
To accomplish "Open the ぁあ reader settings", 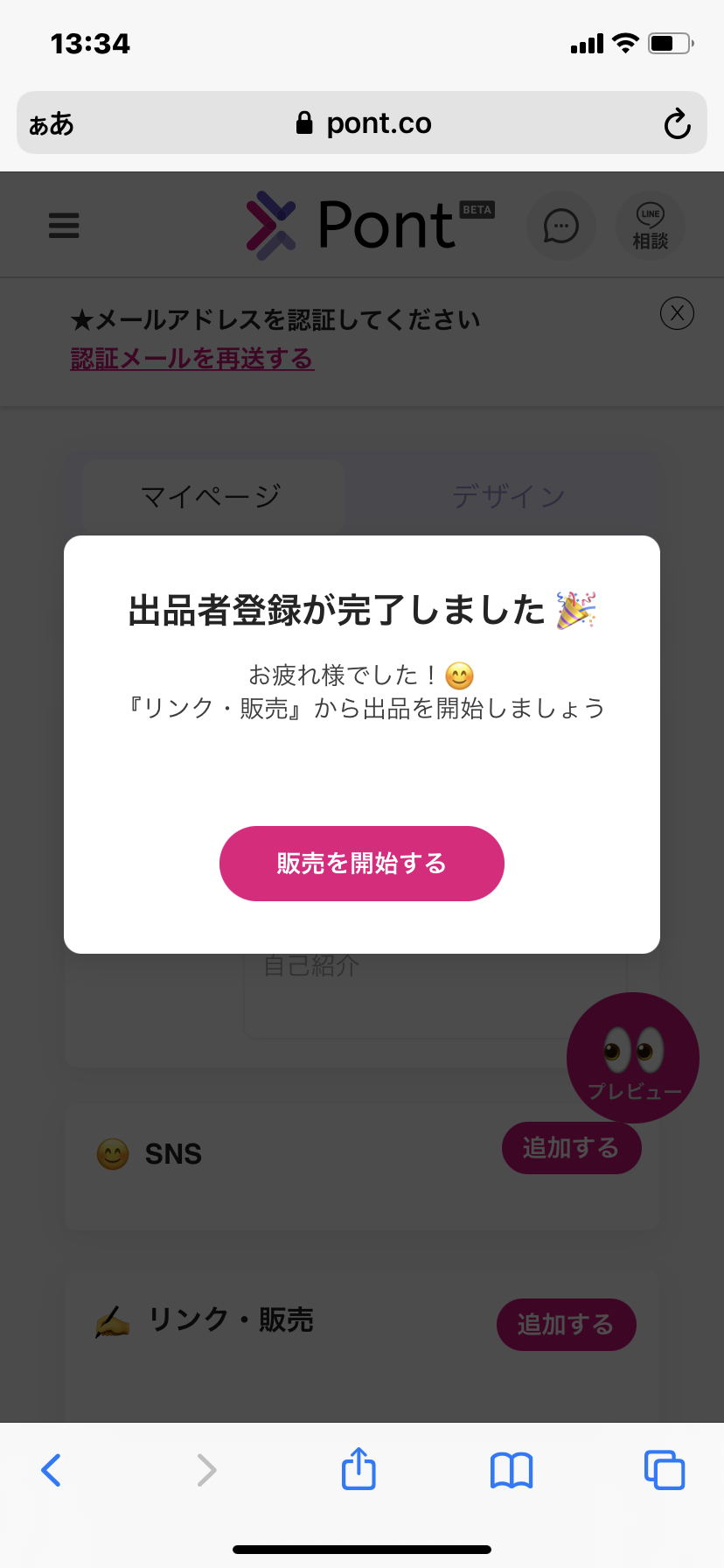I will pos(52,123).
